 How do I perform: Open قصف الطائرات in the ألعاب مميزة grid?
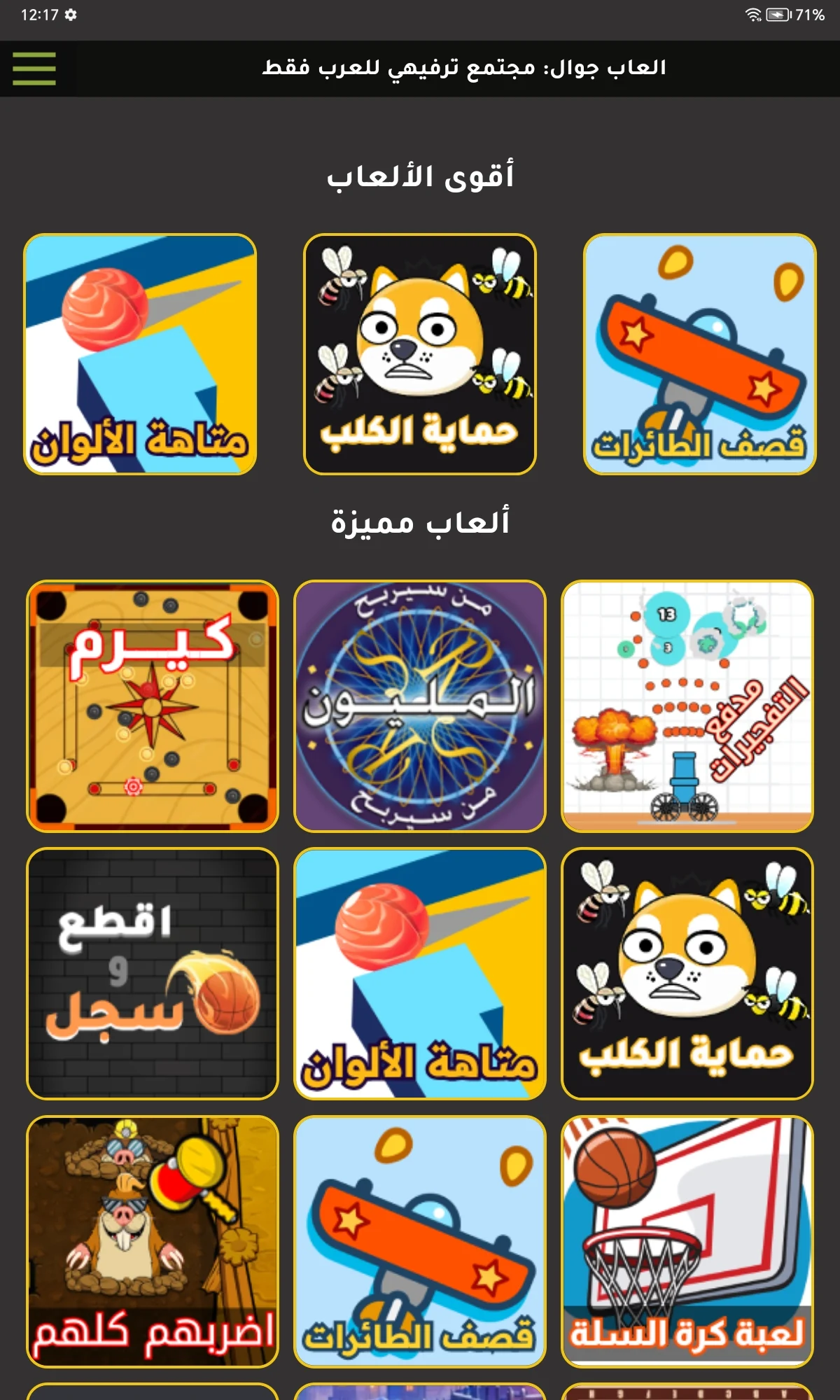click(x=420, y=1242)
